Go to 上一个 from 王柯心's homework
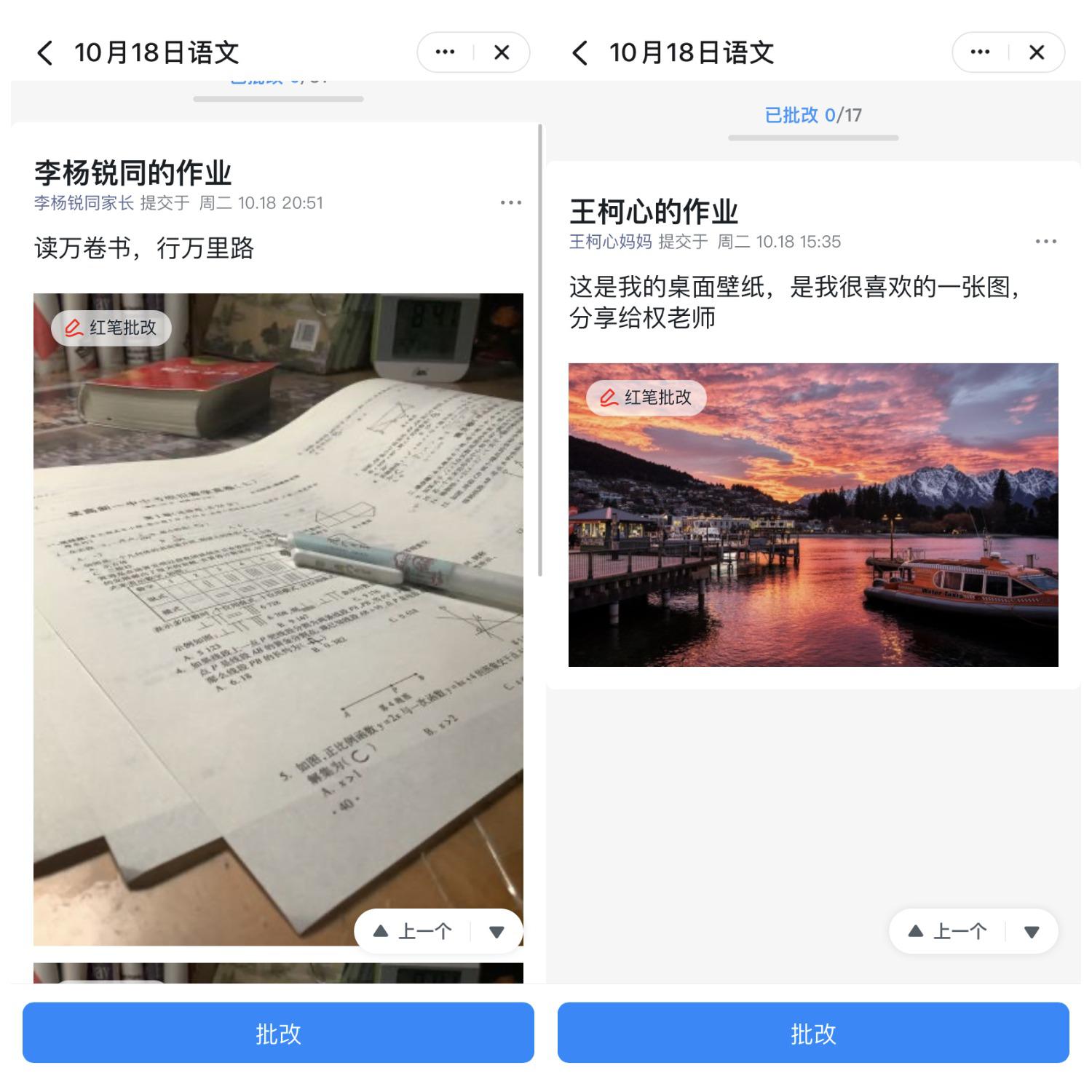The image size is (1092, 1092). pos(948,931)
